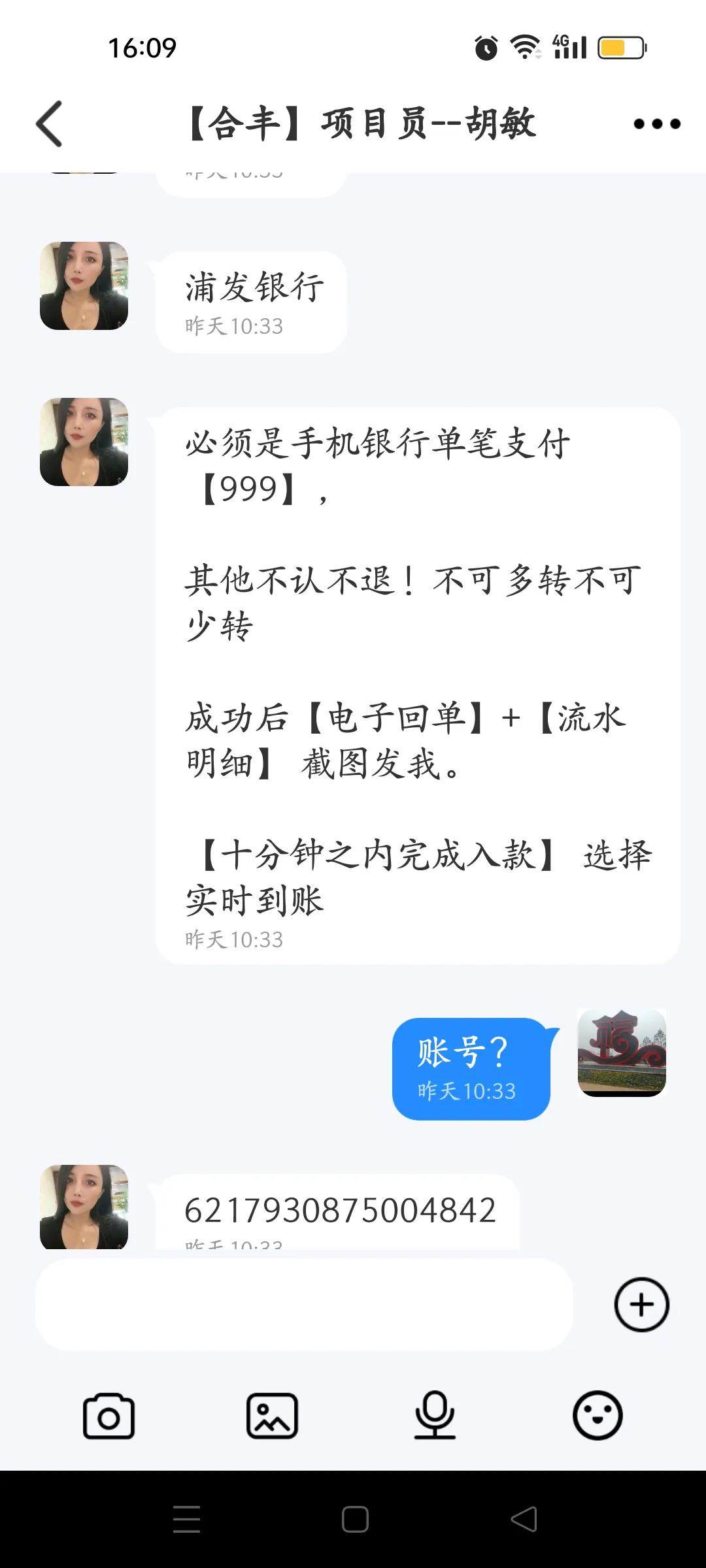Open the attachment plus menu

pos(641,1304)
